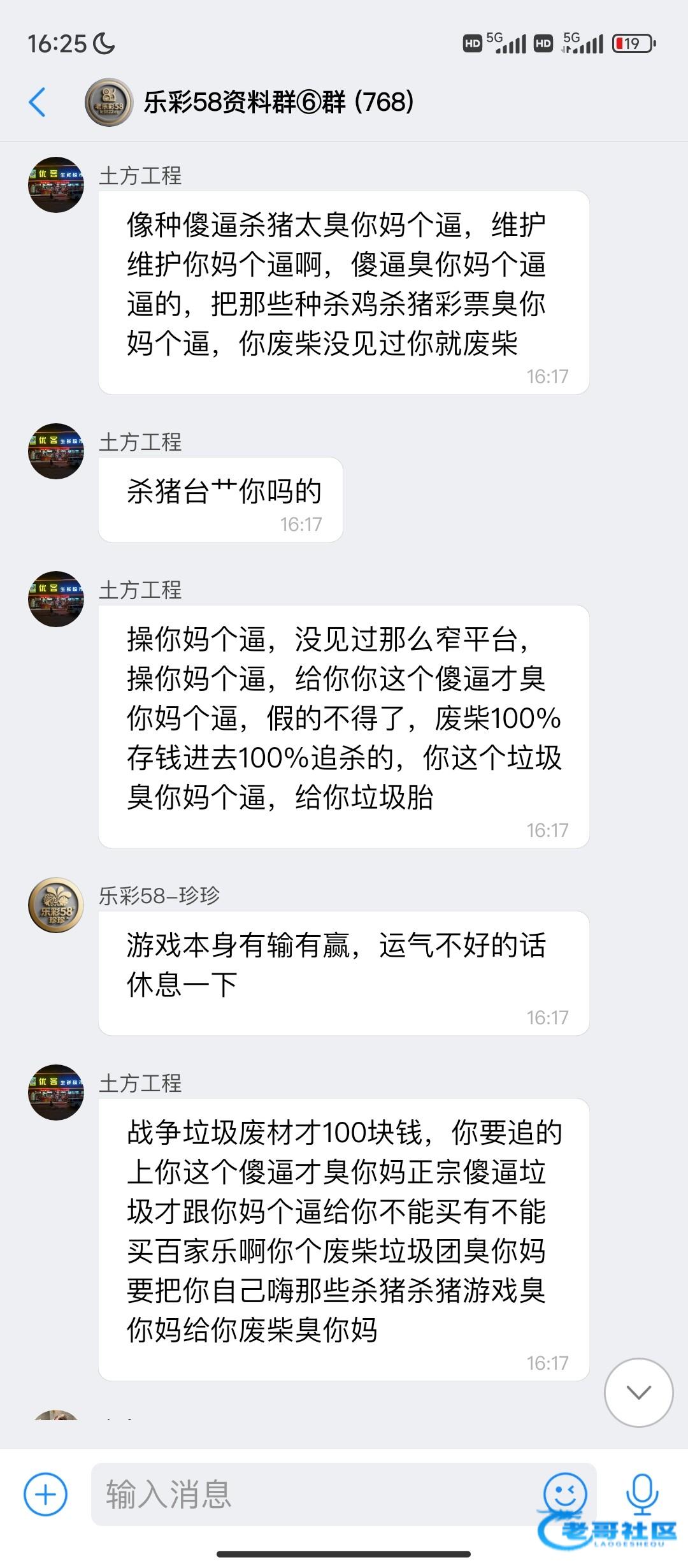Switch to voice input via the microphone

[x=641, y=1493]
